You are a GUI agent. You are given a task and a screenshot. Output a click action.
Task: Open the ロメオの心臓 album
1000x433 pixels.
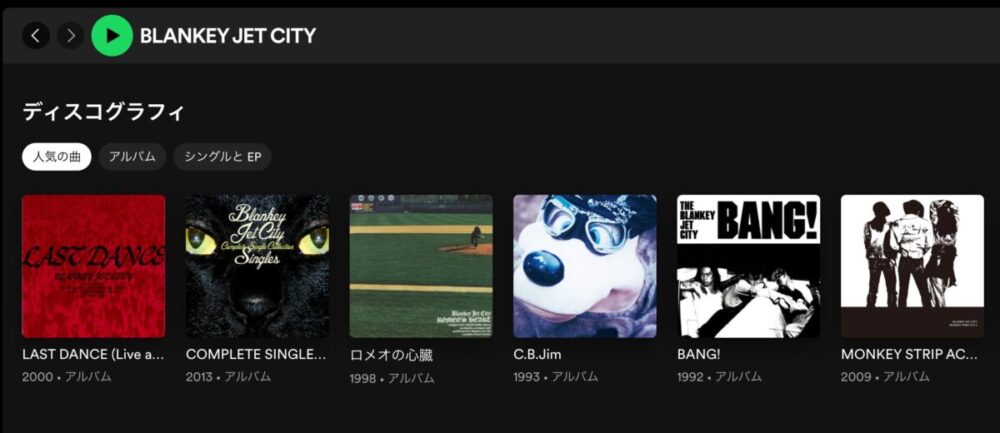click(x=421, y=266)
